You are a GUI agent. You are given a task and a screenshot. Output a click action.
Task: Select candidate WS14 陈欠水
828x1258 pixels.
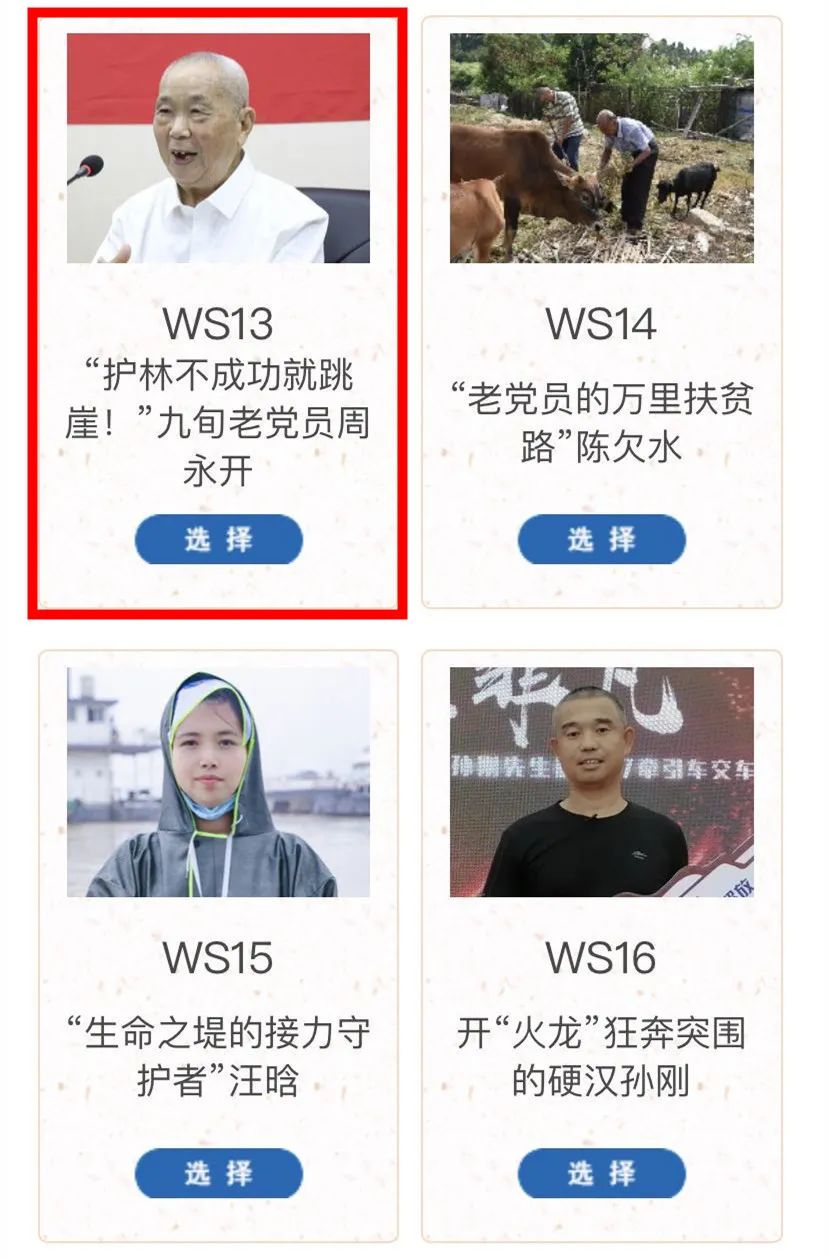click(601, 540)
